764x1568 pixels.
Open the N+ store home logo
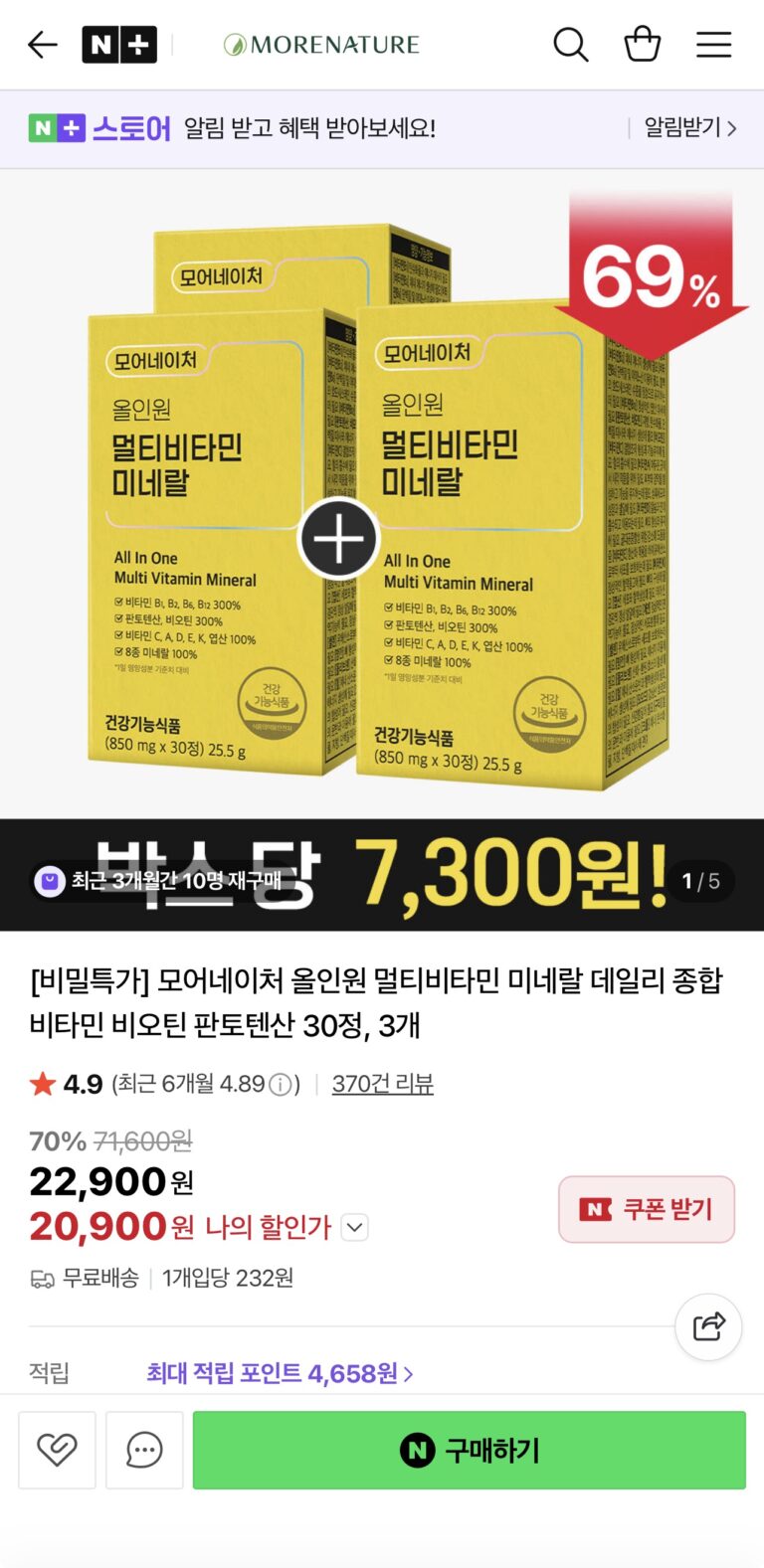pyautogui.click(x=119, y=45)
